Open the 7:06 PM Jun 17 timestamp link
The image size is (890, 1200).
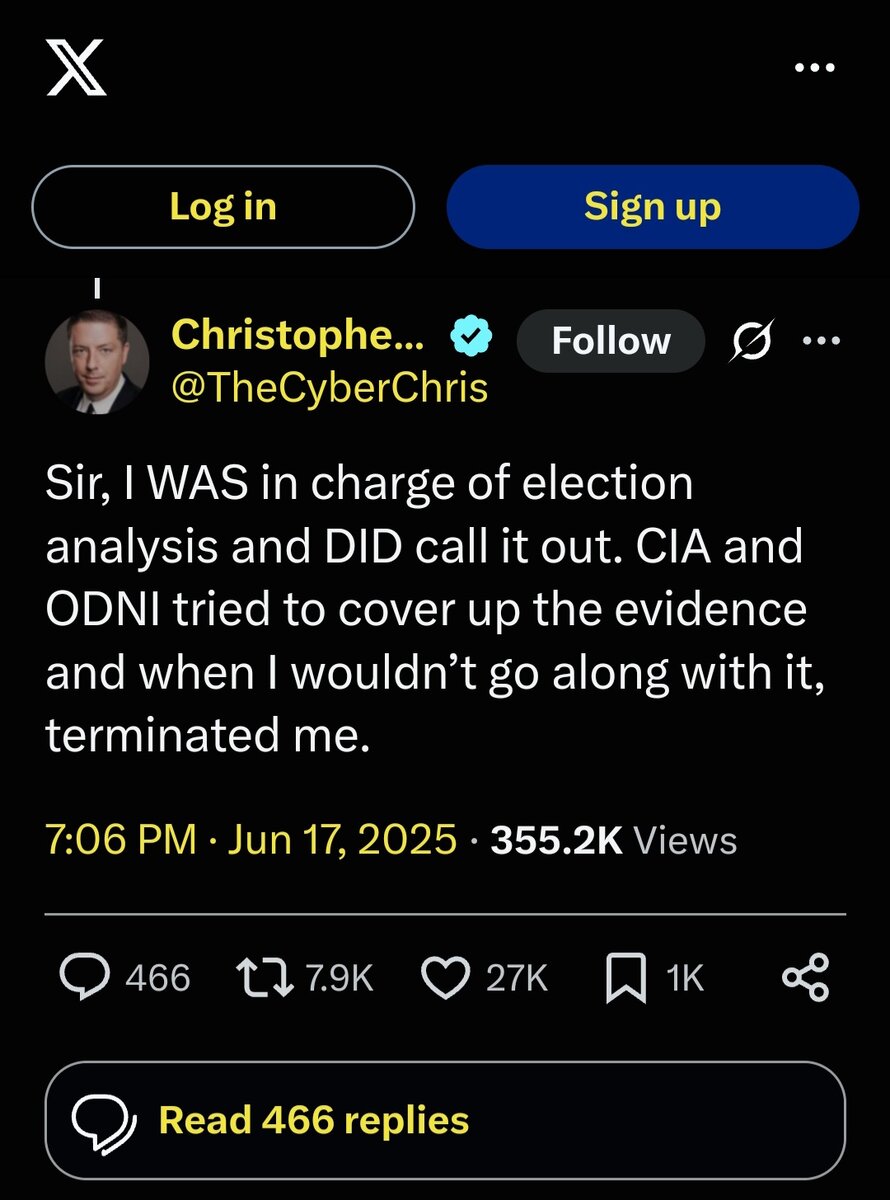pyautogui.click(x=251, y=839)
